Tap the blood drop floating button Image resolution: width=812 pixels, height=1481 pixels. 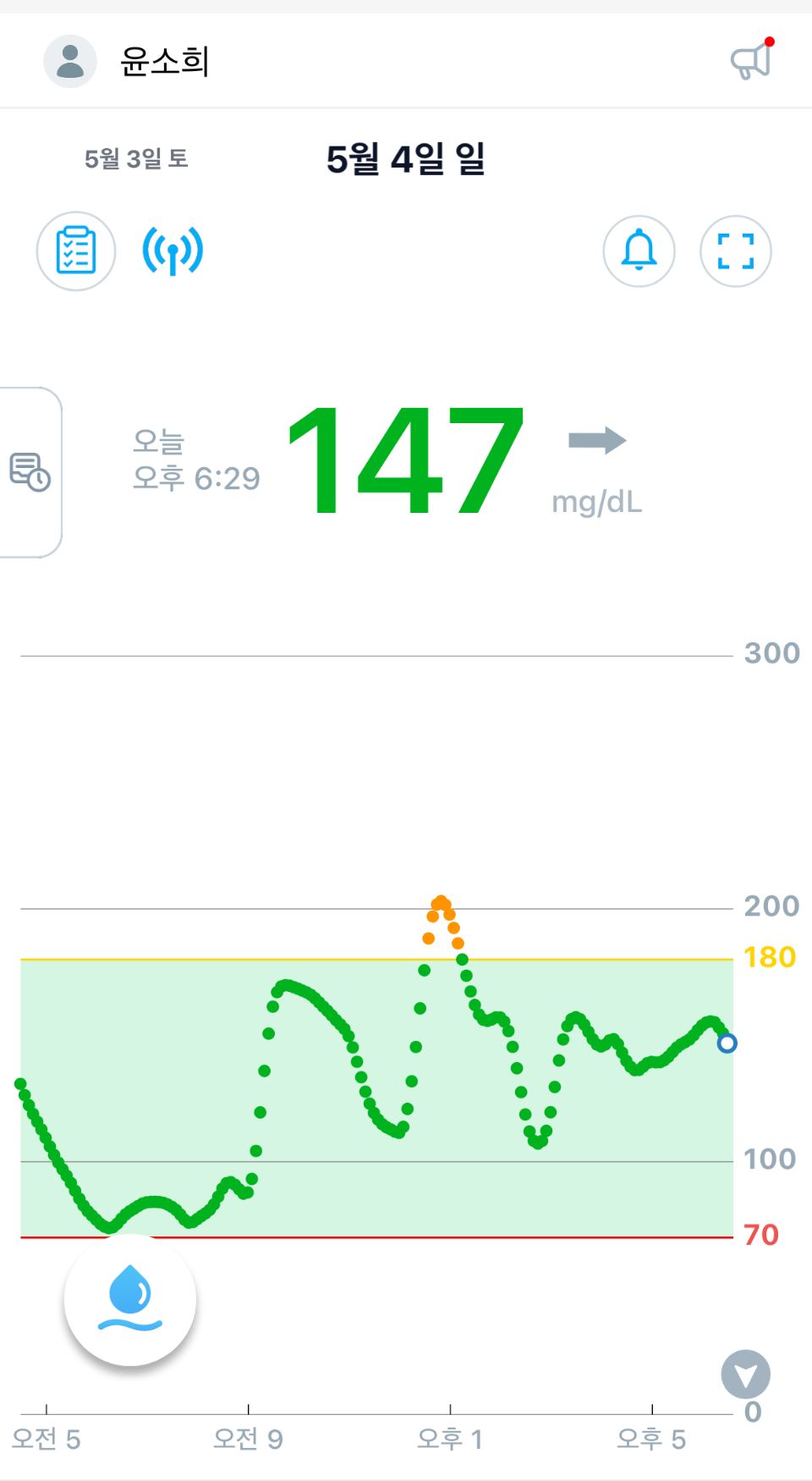click(x=130, y=1300)
